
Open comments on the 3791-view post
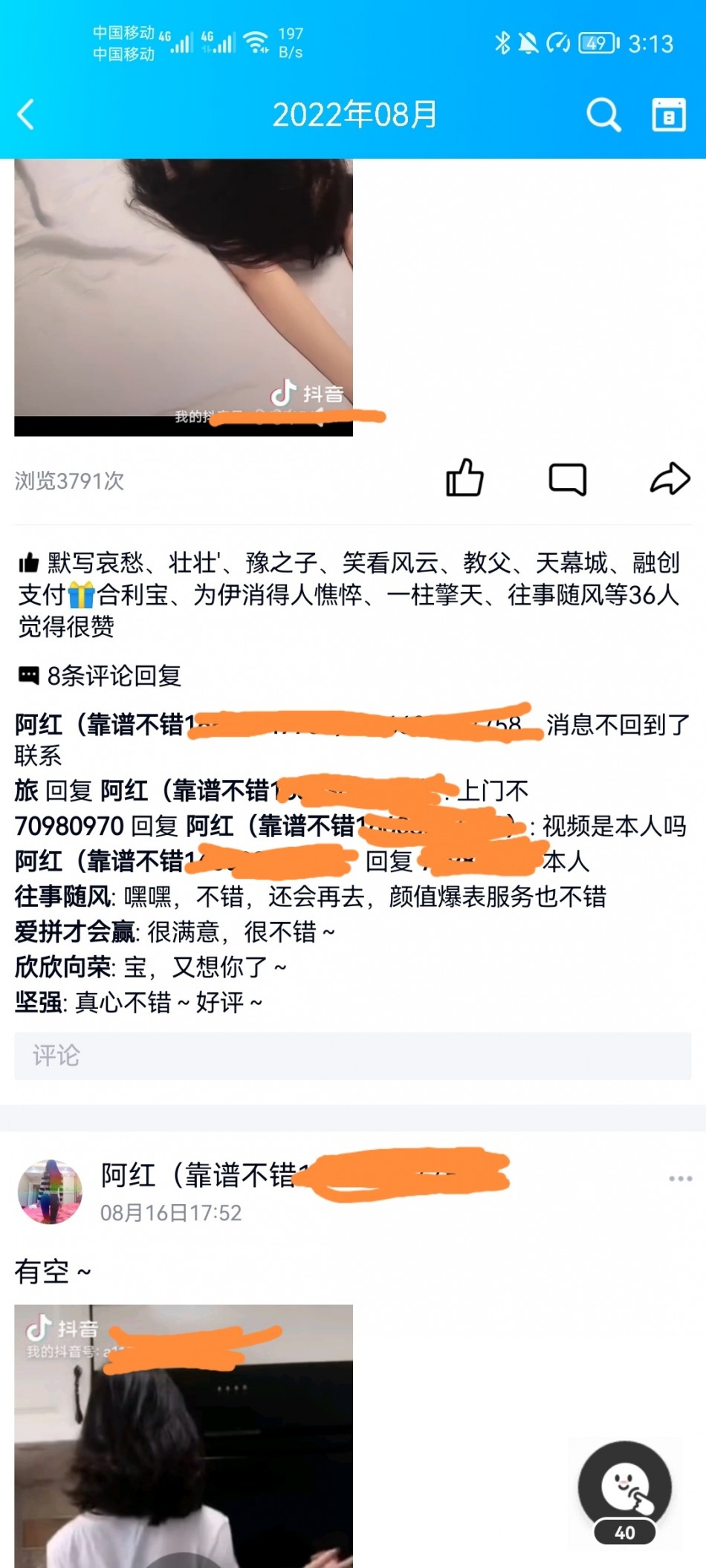[x=567, y=479]
